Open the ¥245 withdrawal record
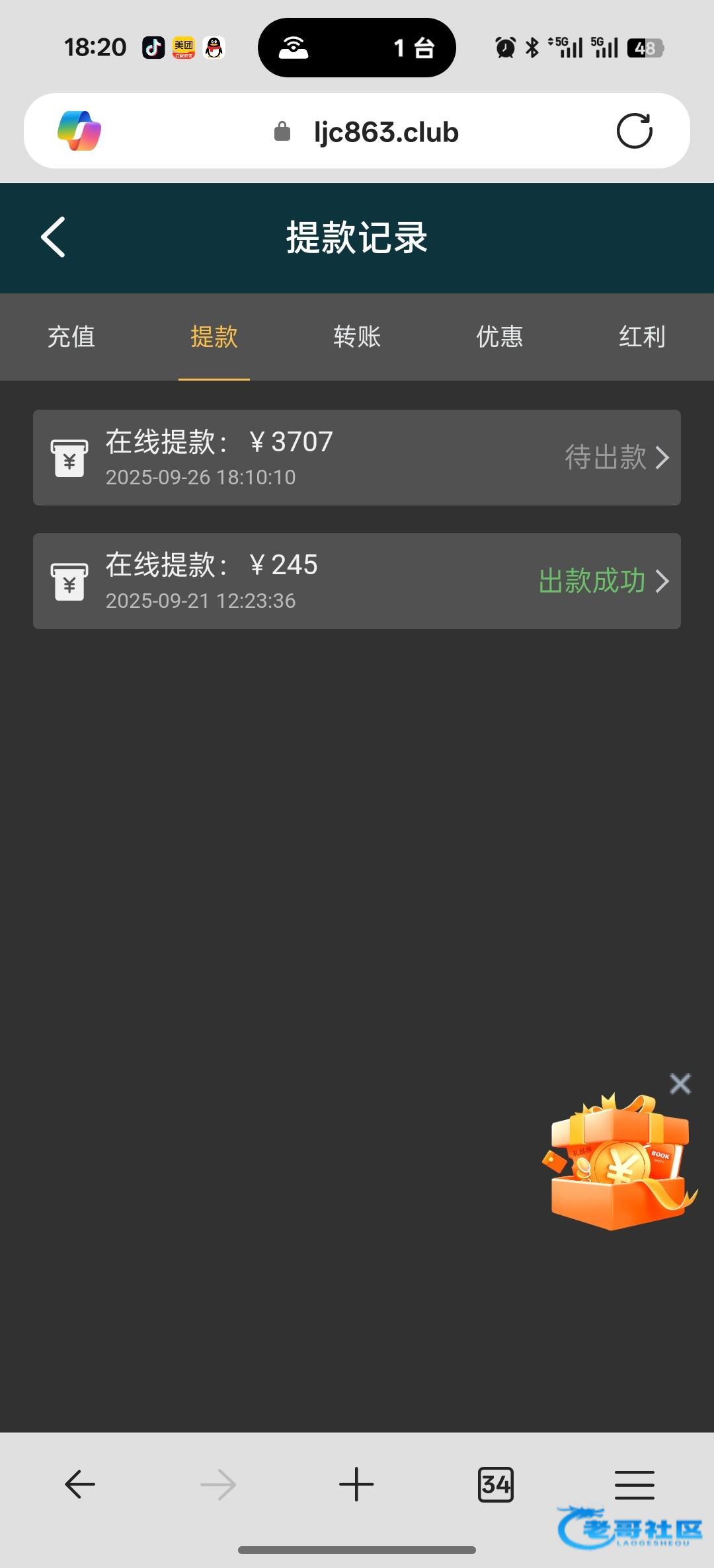This screenshot has height=1568, width=714. (x=357, y=581)
